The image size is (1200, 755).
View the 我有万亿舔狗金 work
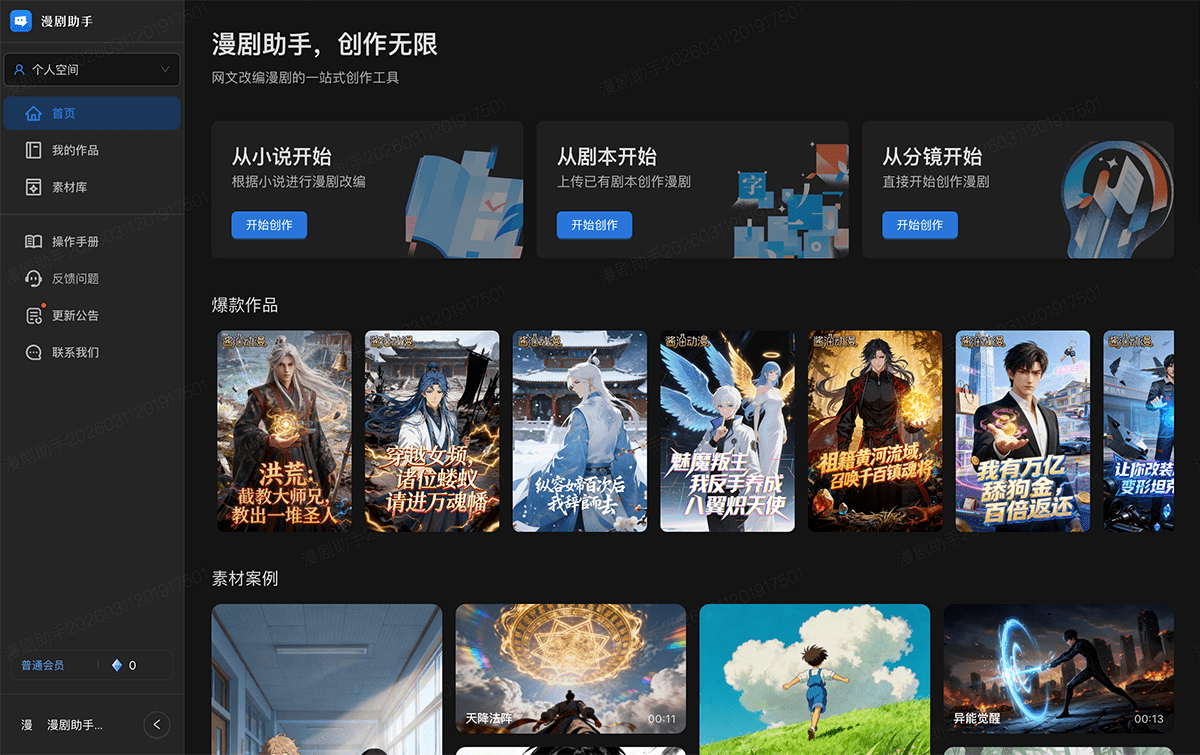click(1023, 431)
